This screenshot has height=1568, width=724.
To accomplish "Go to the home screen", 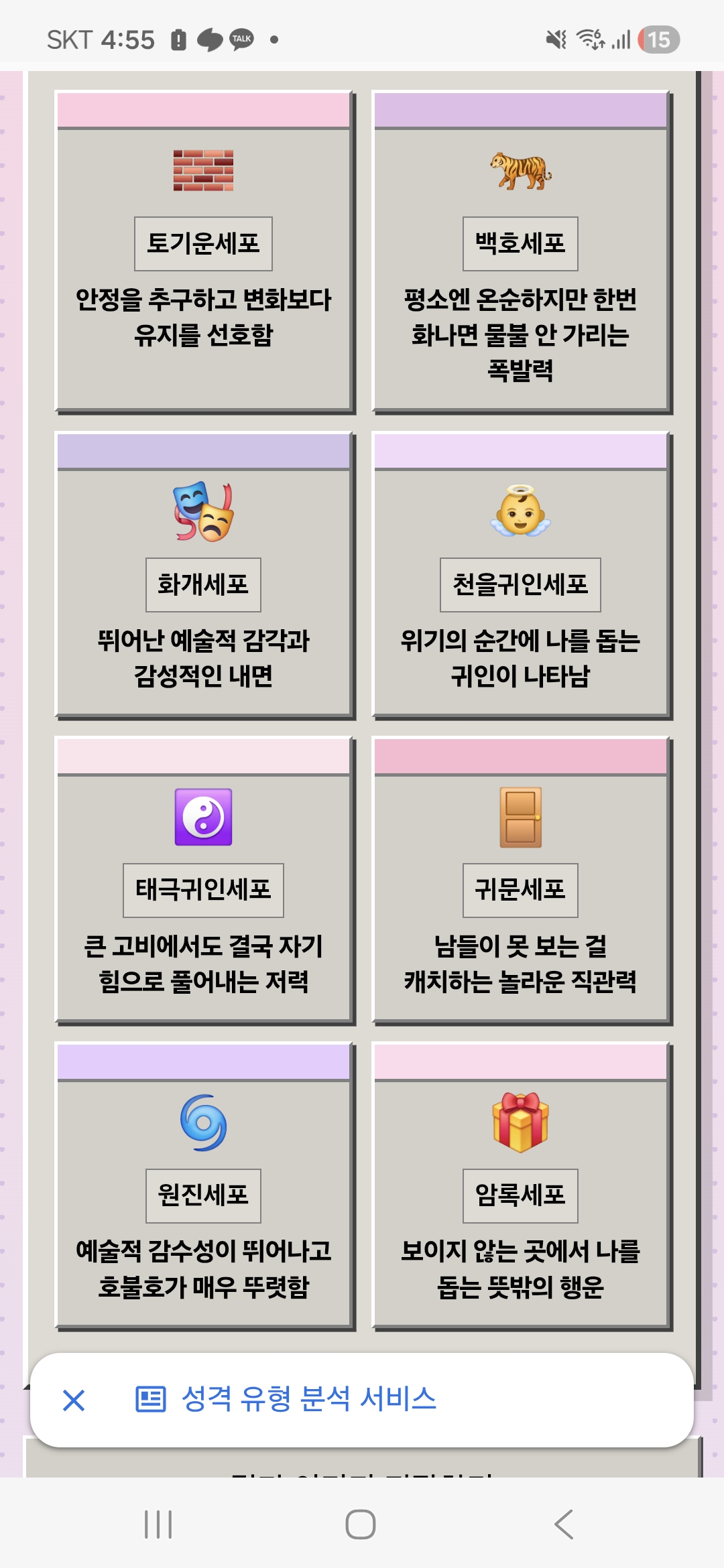I will 361,1524.
